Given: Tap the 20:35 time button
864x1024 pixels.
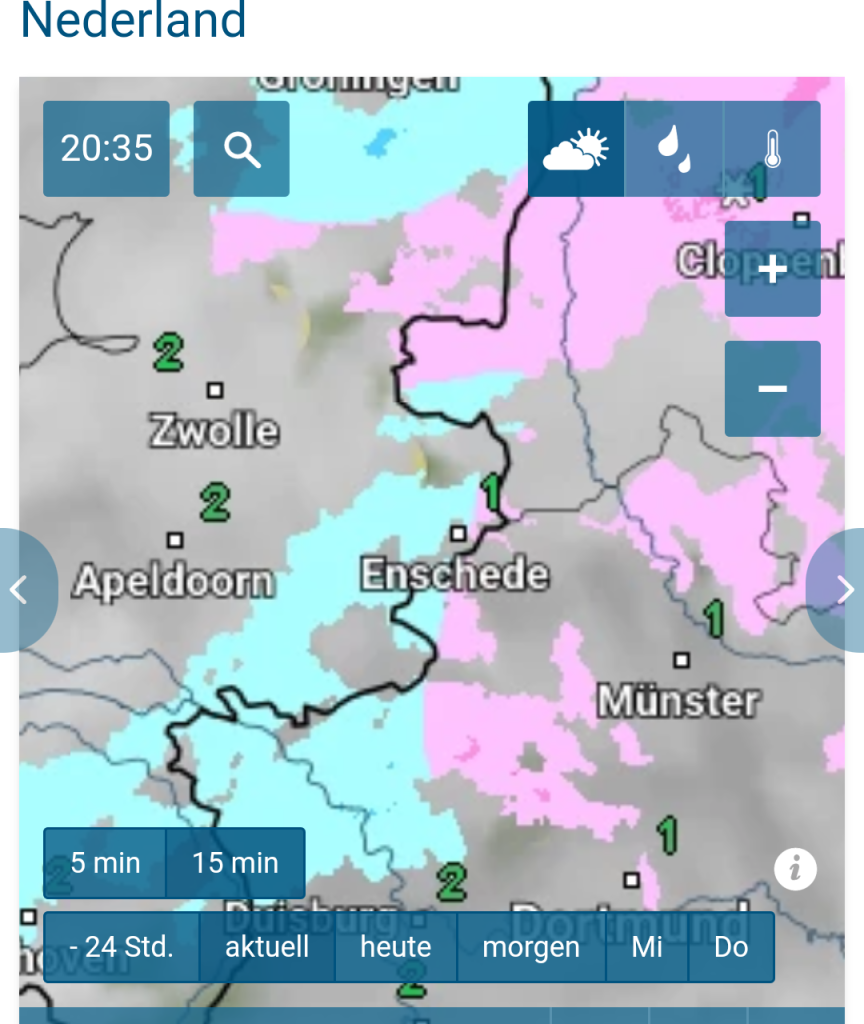Looking at the screenshot, I should pos(106,149).
